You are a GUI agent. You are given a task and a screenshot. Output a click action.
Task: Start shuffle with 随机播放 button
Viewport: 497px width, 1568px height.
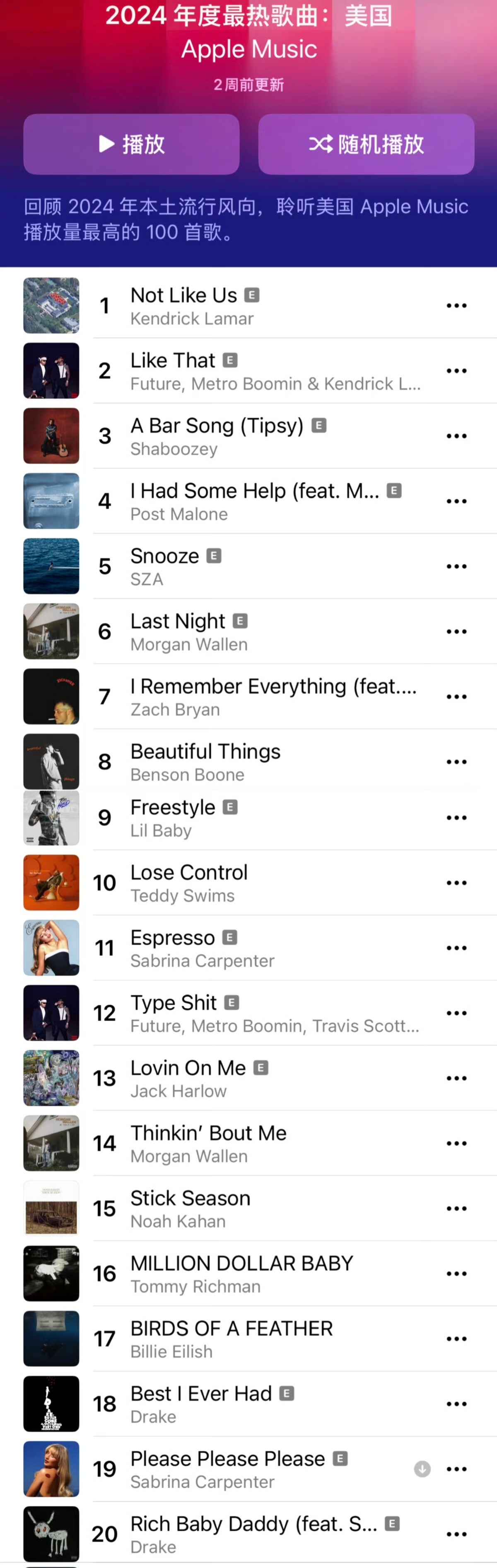pos(366,144)
